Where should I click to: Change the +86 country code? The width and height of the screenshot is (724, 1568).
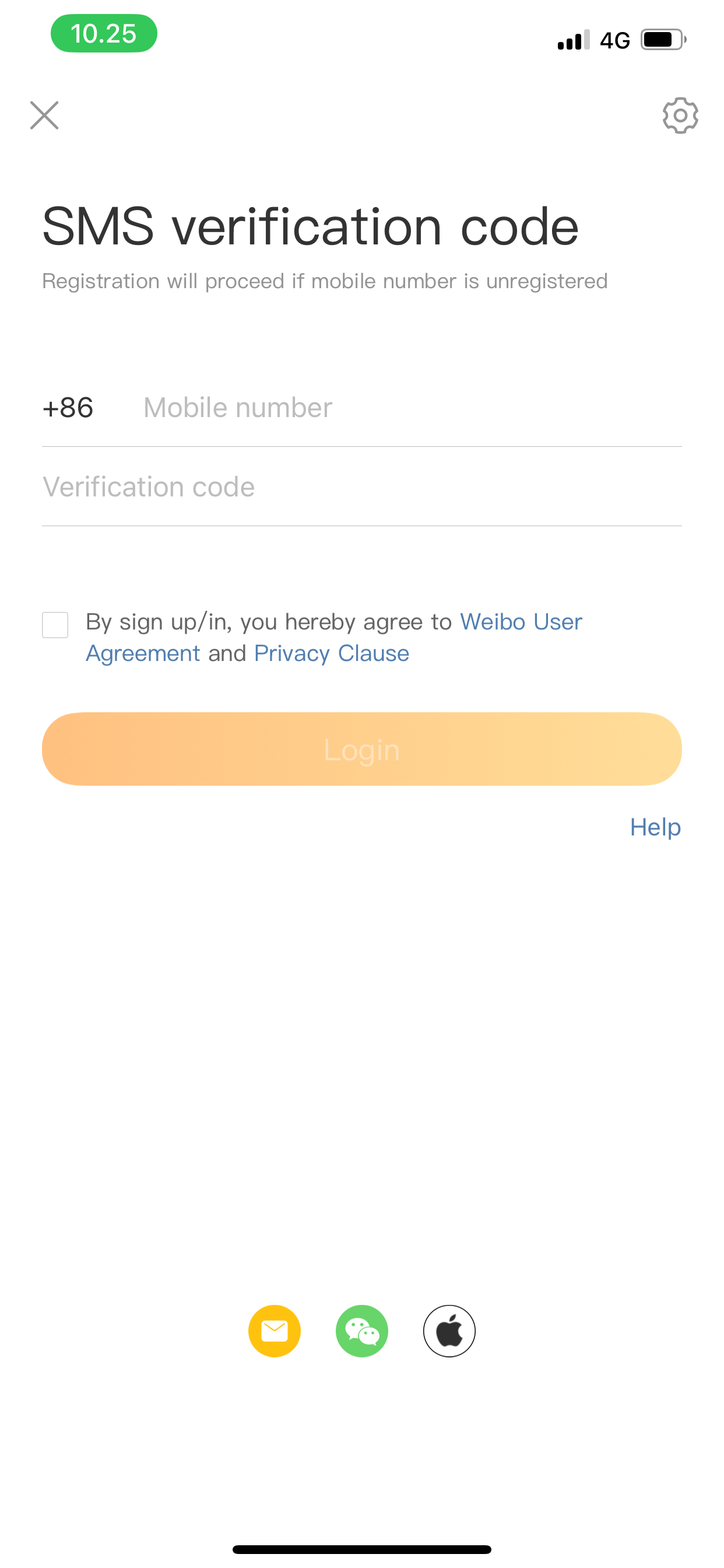coord(68,408)
